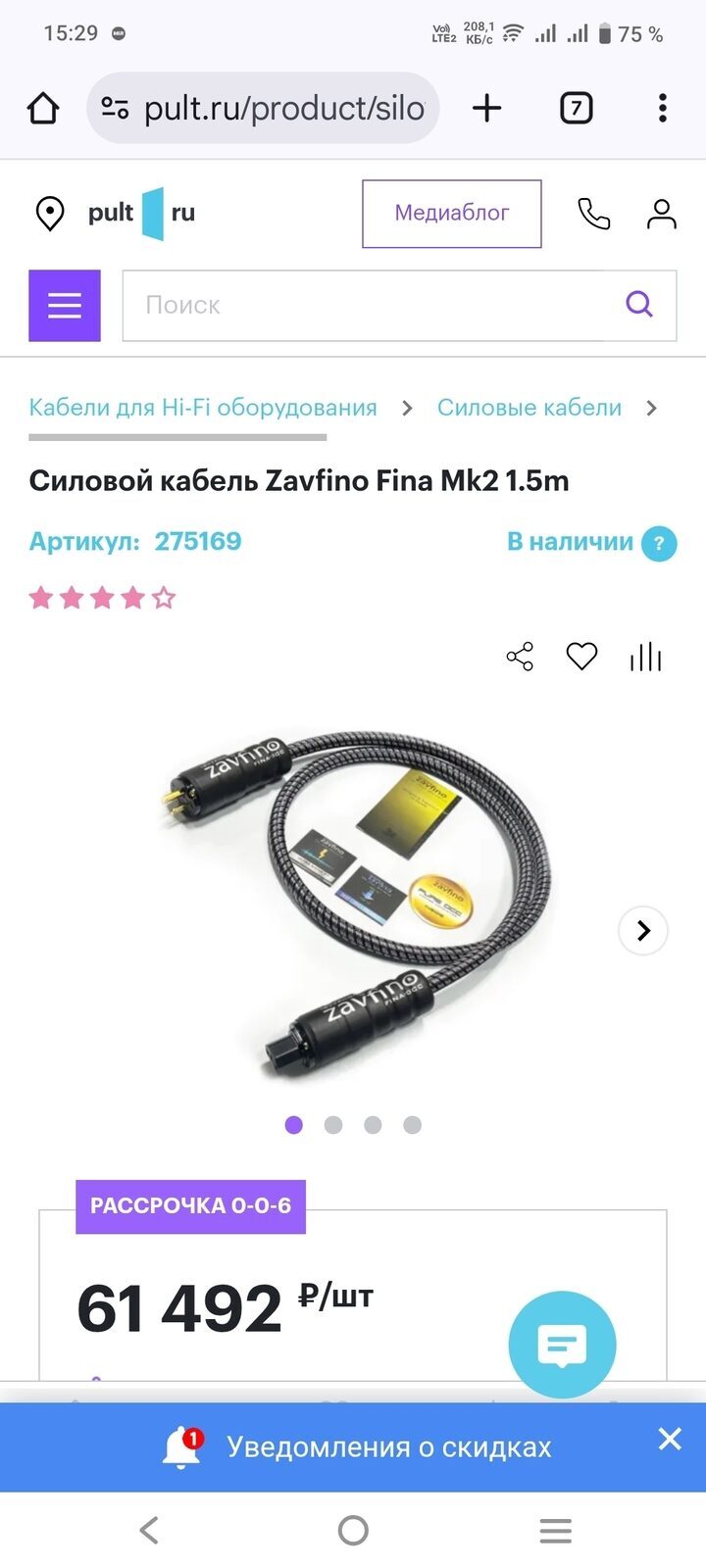Open the tab switcher showing 7 tabs
This screenshot has height=1568, width=706.
[576, 108]
